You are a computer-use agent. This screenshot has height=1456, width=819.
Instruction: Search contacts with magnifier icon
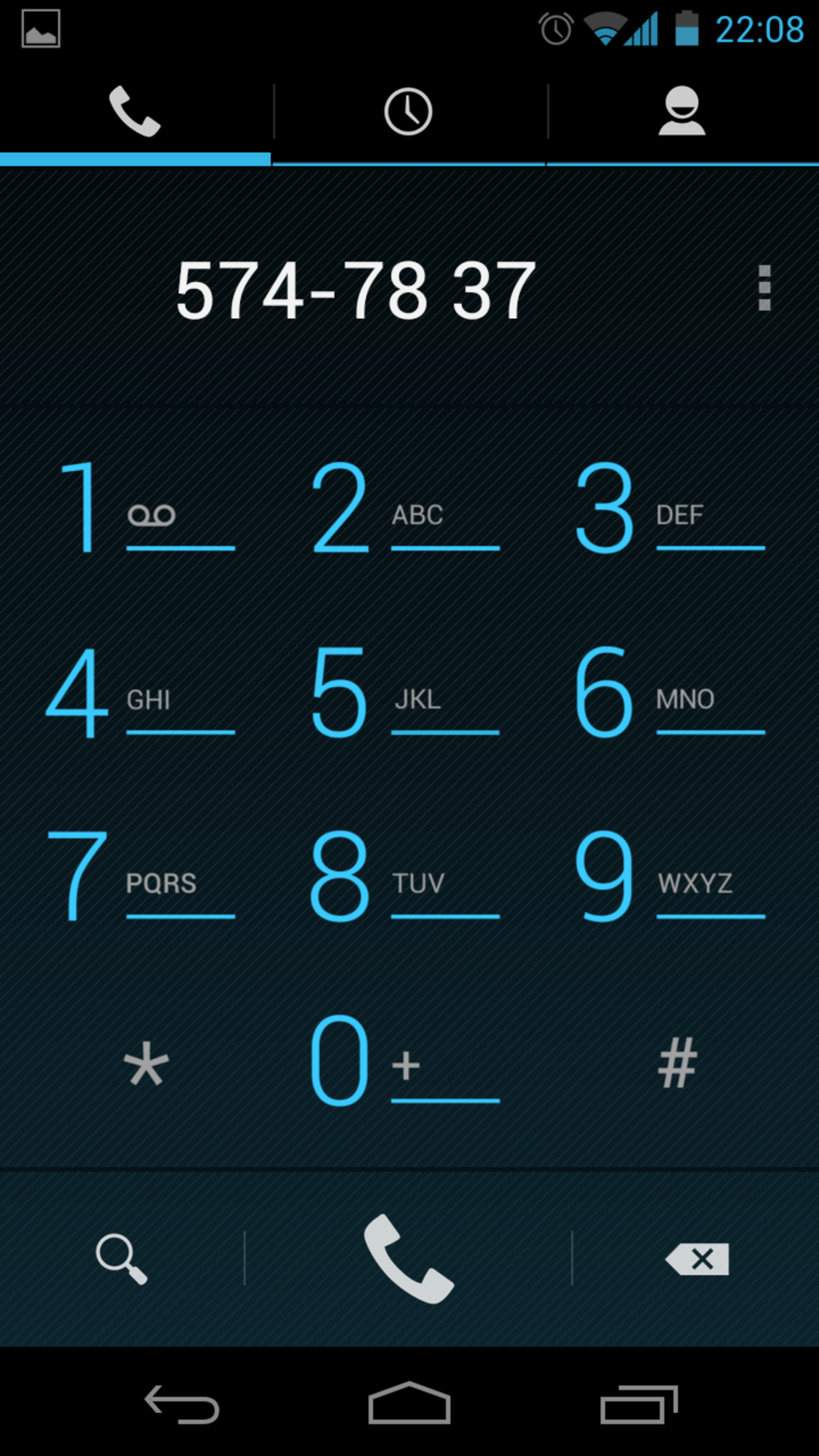tap(122, 1258)
